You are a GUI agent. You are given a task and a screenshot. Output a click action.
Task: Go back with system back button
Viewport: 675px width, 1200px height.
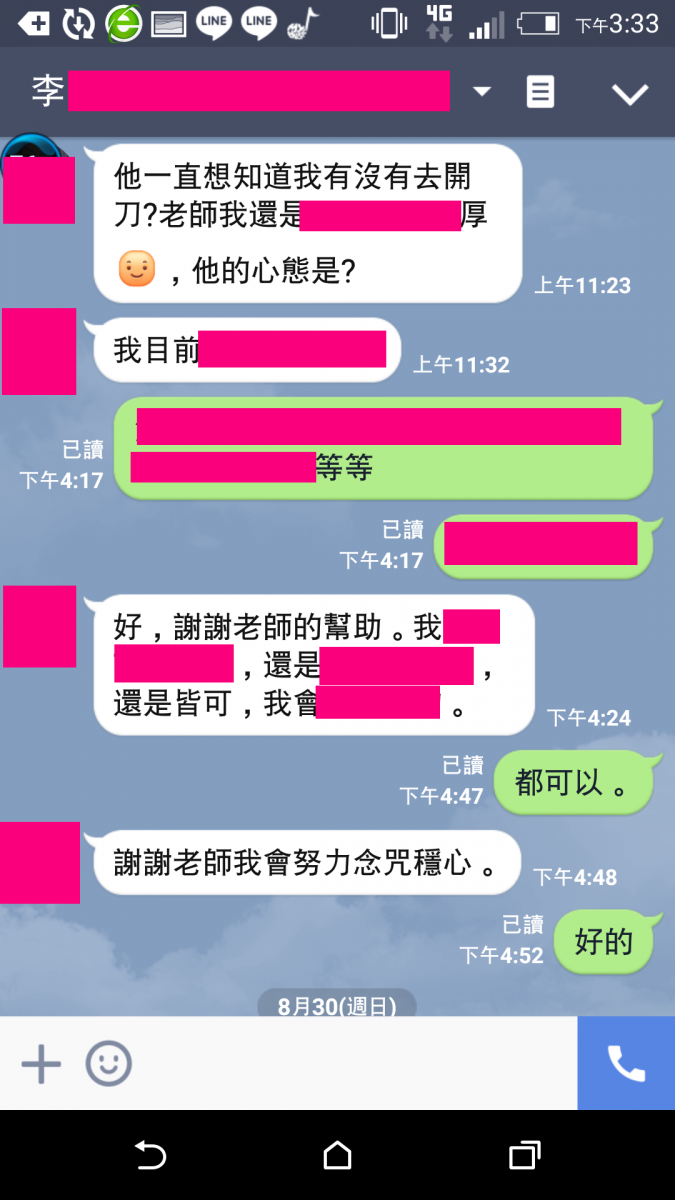click(150, 1156)
